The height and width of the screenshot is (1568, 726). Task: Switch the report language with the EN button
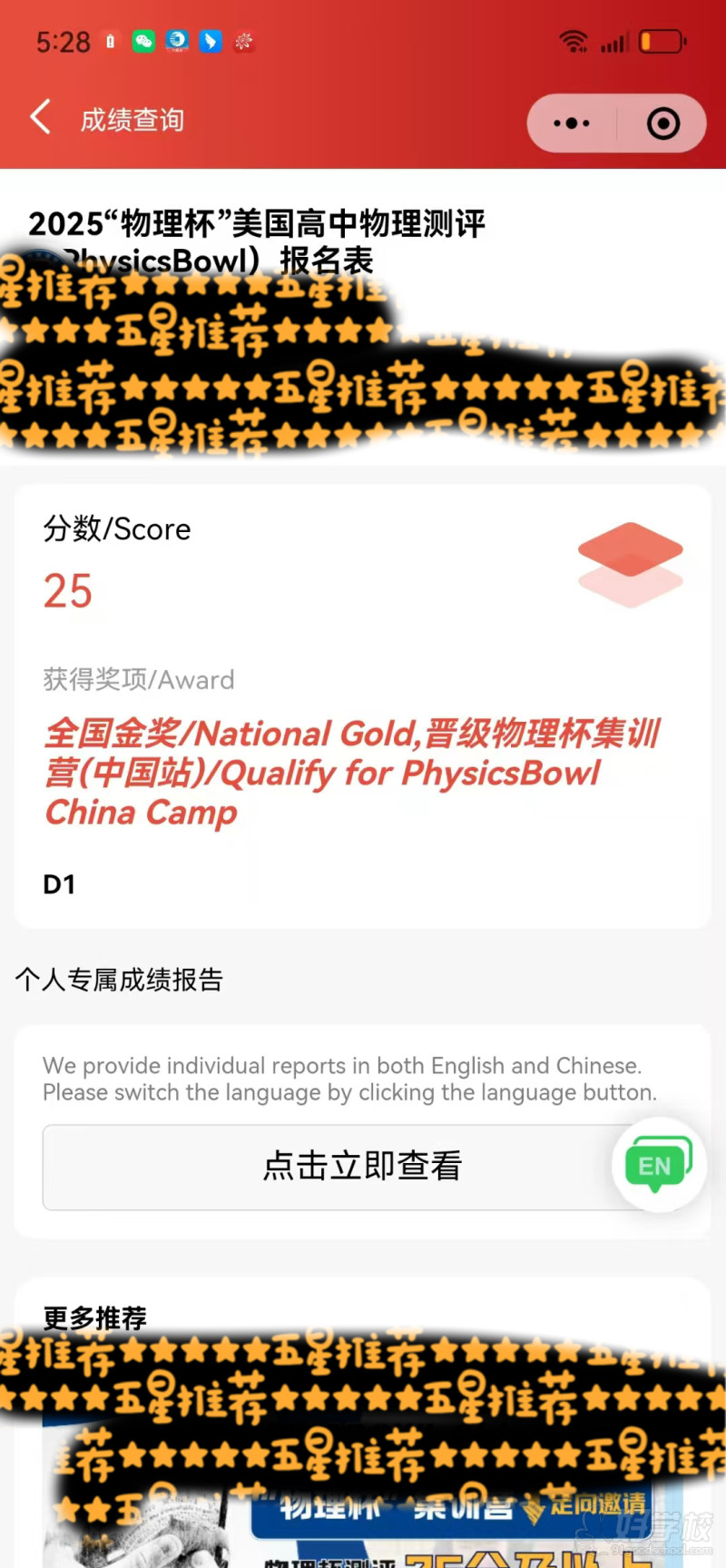point(657,1165)
